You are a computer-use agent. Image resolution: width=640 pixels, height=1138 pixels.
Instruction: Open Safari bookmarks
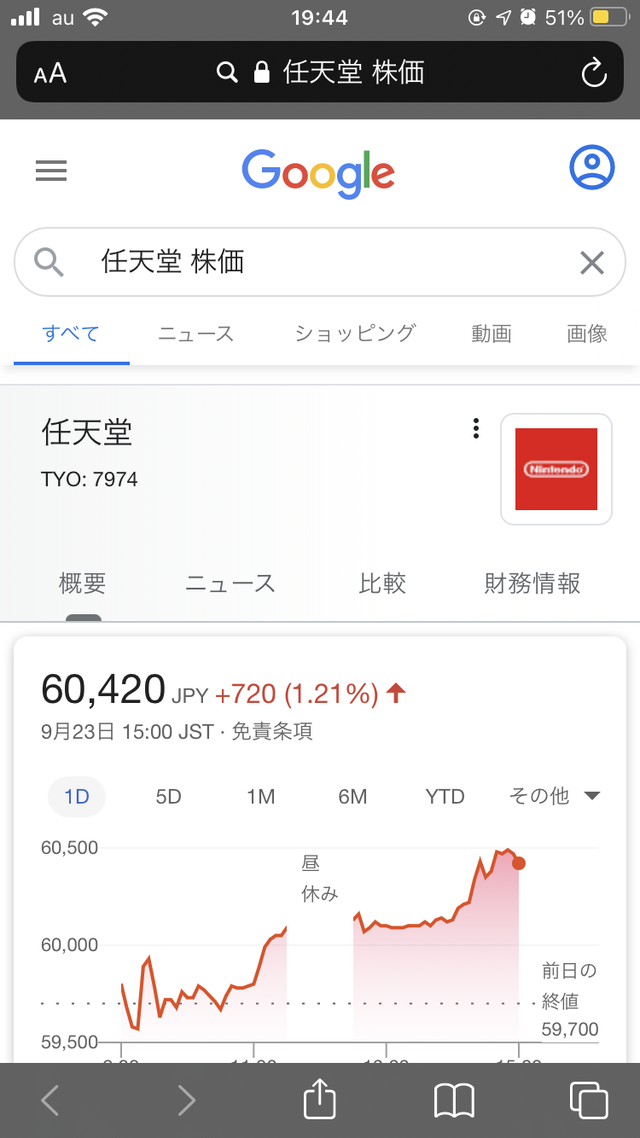tap(454, 1100)
